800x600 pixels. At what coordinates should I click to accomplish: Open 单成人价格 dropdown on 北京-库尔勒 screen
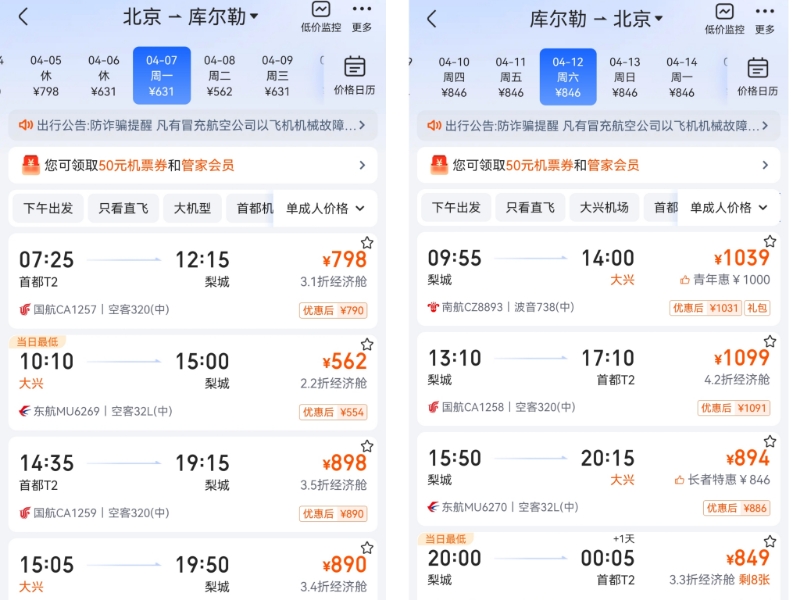325,208
